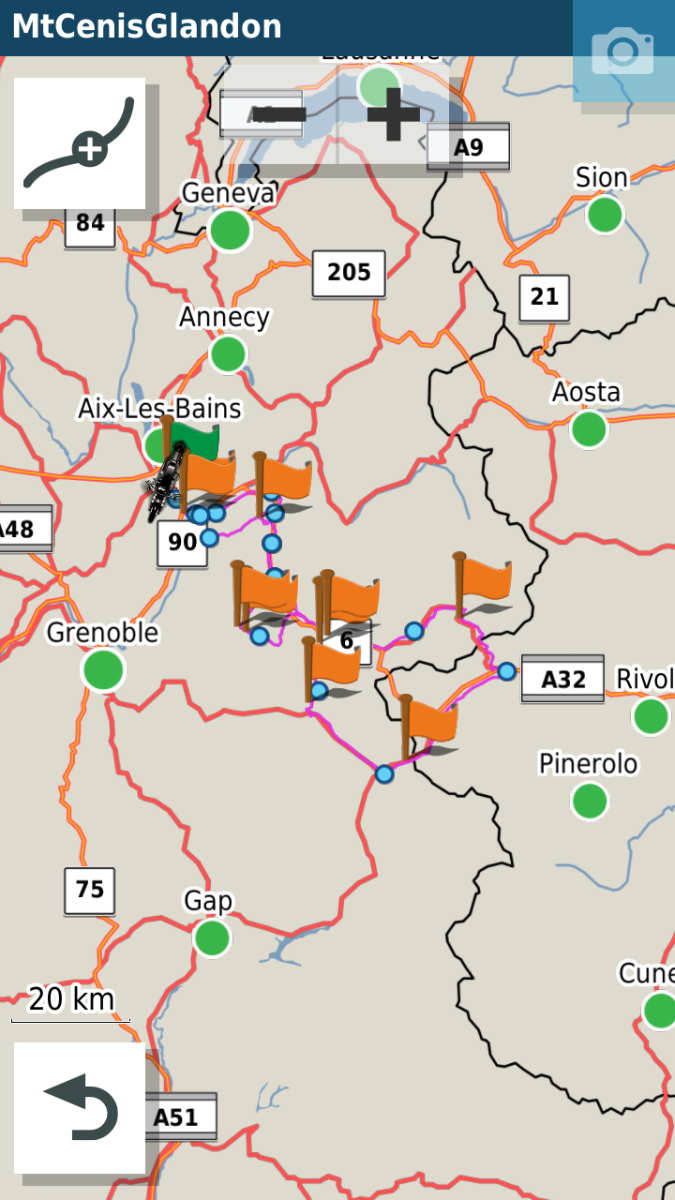The height and width of the screenshot is (1200, 675).
Task: Select the Geneva city marker
Action: pyautogui.click(x=230, y=230)
